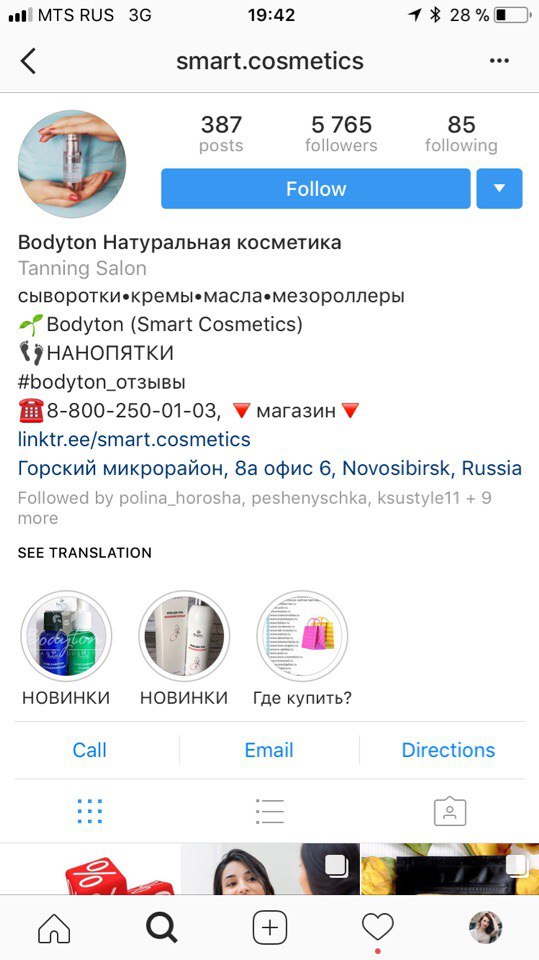Follow the smart.cosmetics account
This screenshot has width=539, height=960.
315,189
